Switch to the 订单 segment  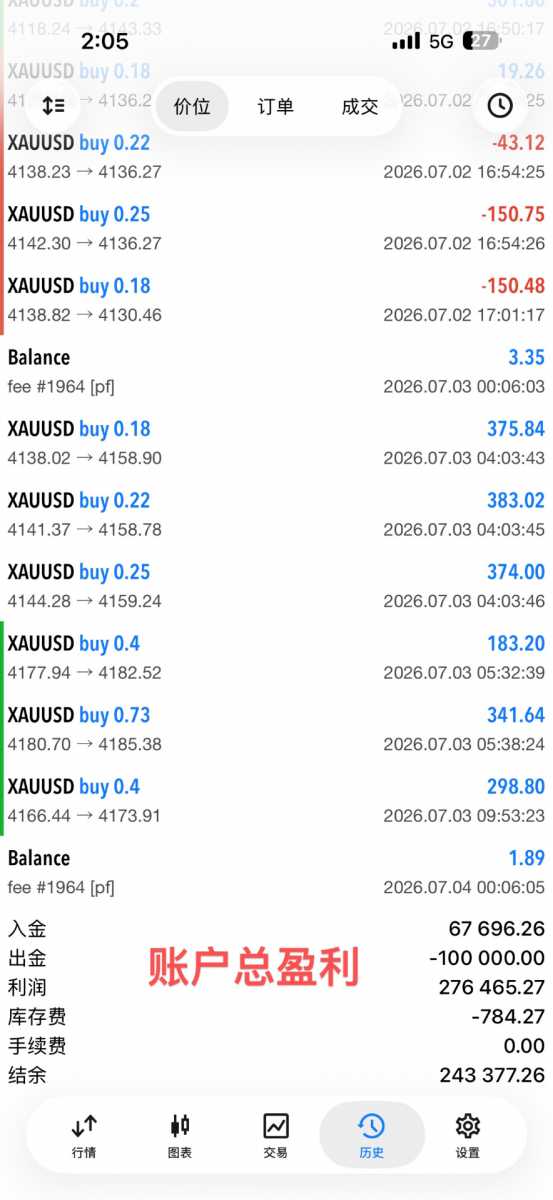276,106
